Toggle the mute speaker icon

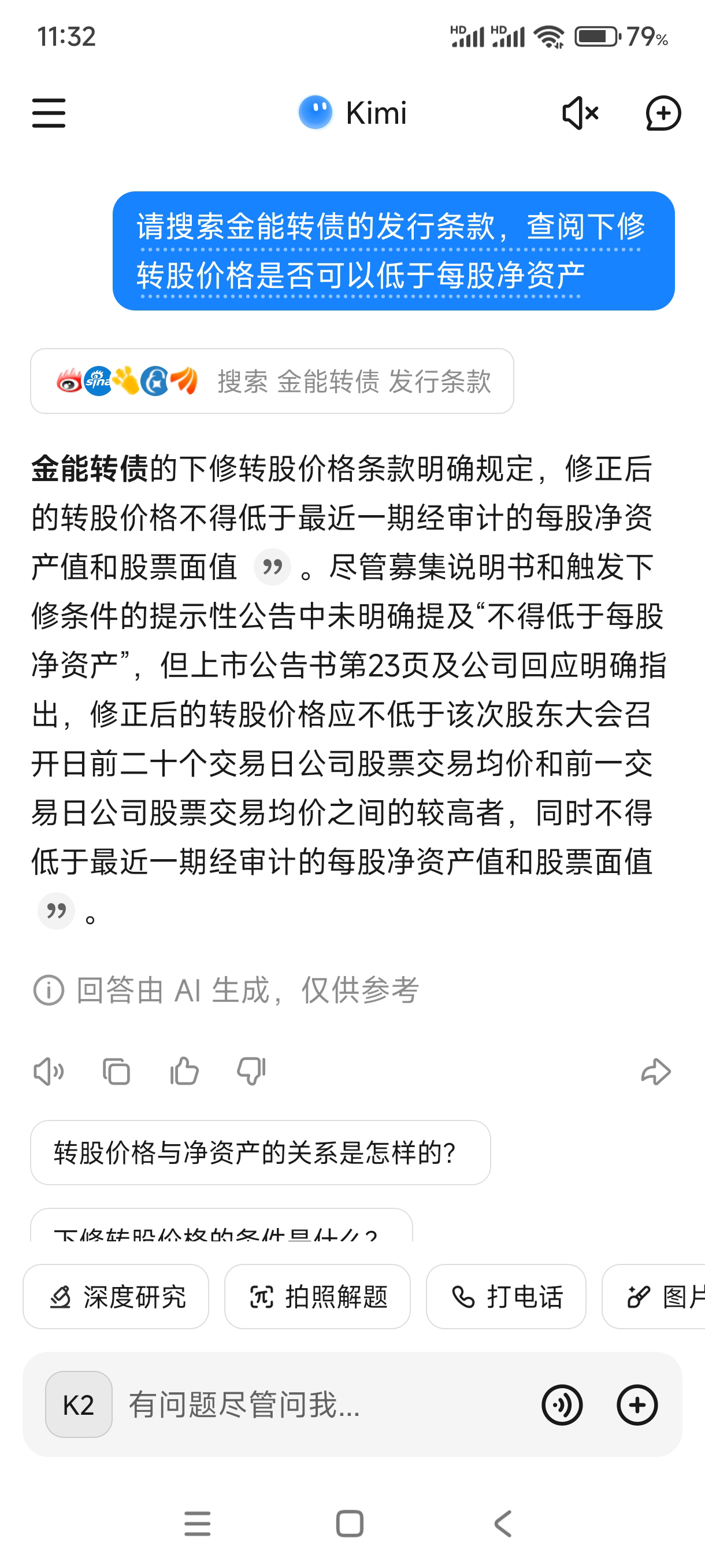pyautogui.click(x=580, y=113)
